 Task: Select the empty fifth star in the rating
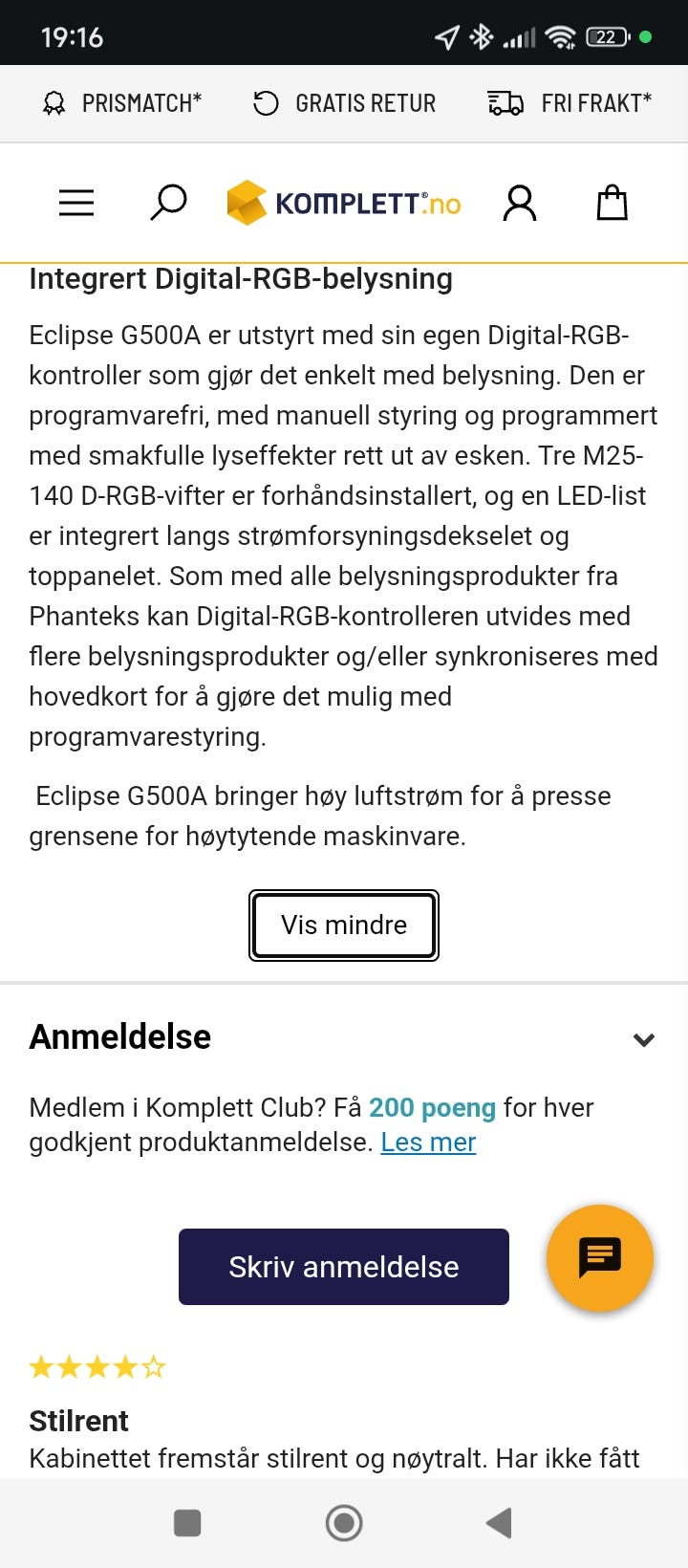click(153, 1366)
